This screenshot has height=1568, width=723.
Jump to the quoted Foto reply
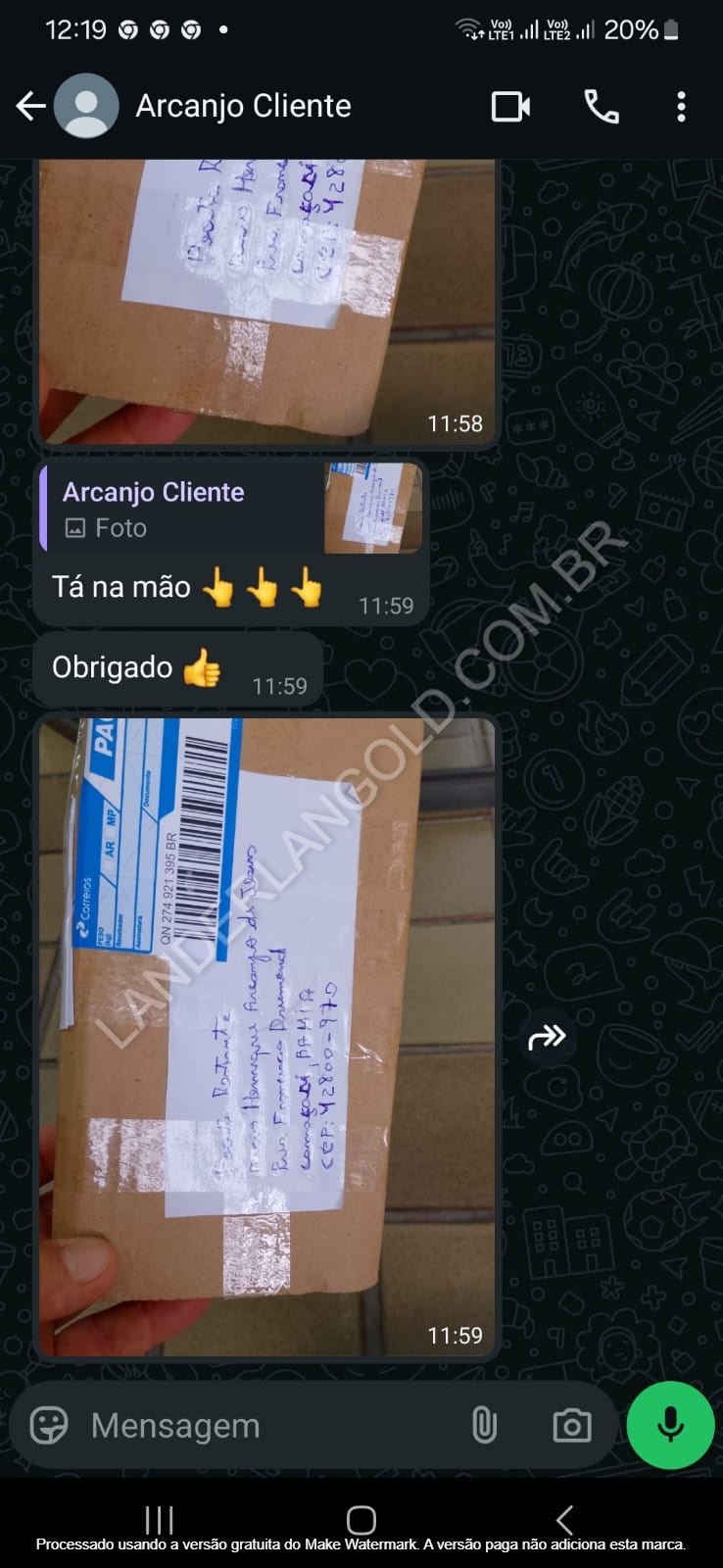[x=231, y=510]
